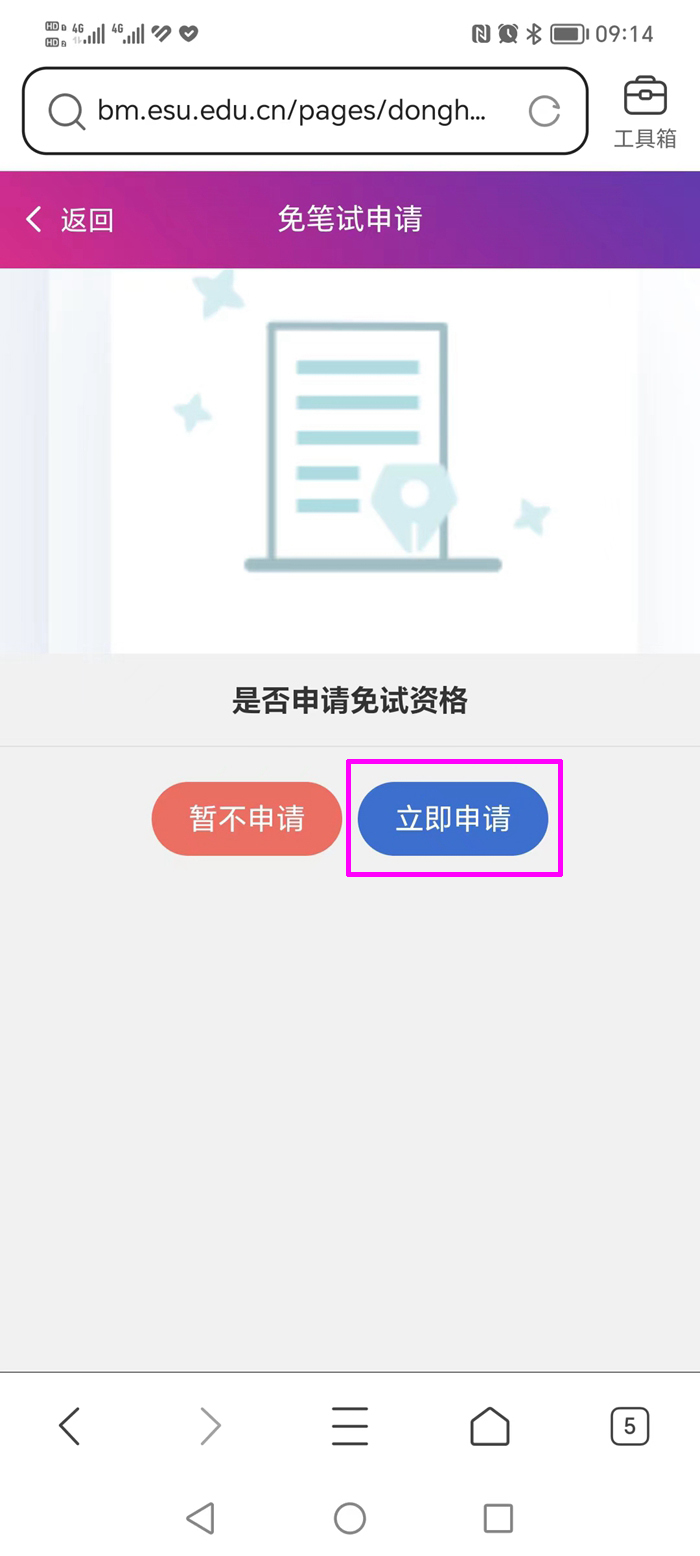
Task: Open the 工具箱 toolbox
Action: pos(645,111)
